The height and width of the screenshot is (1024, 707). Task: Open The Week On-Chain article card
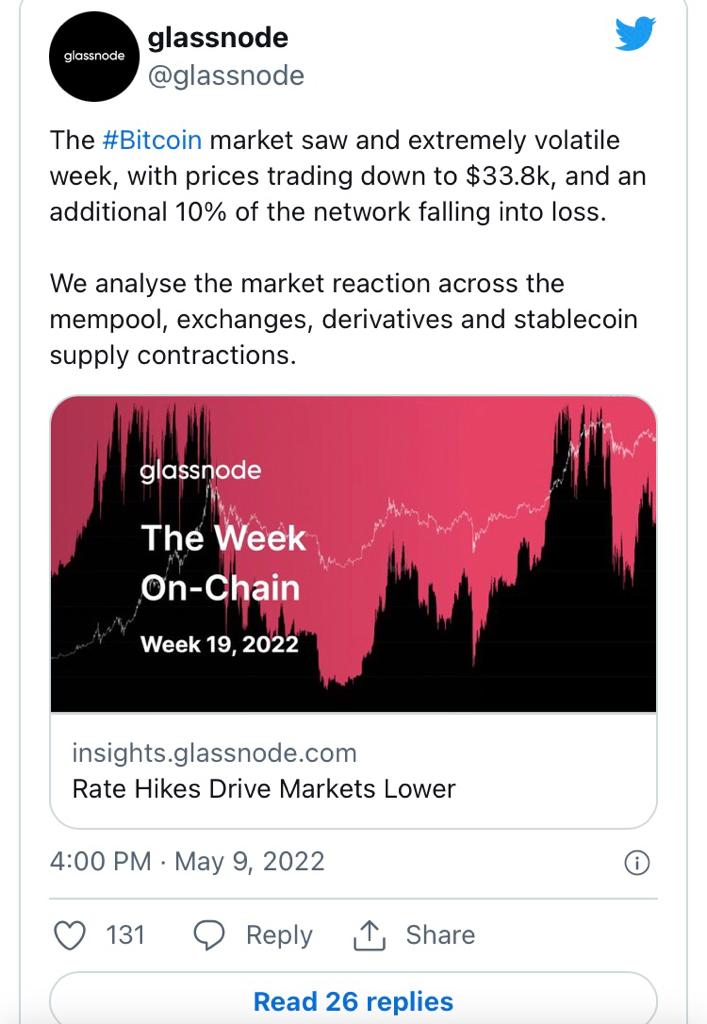pos(353,610)
